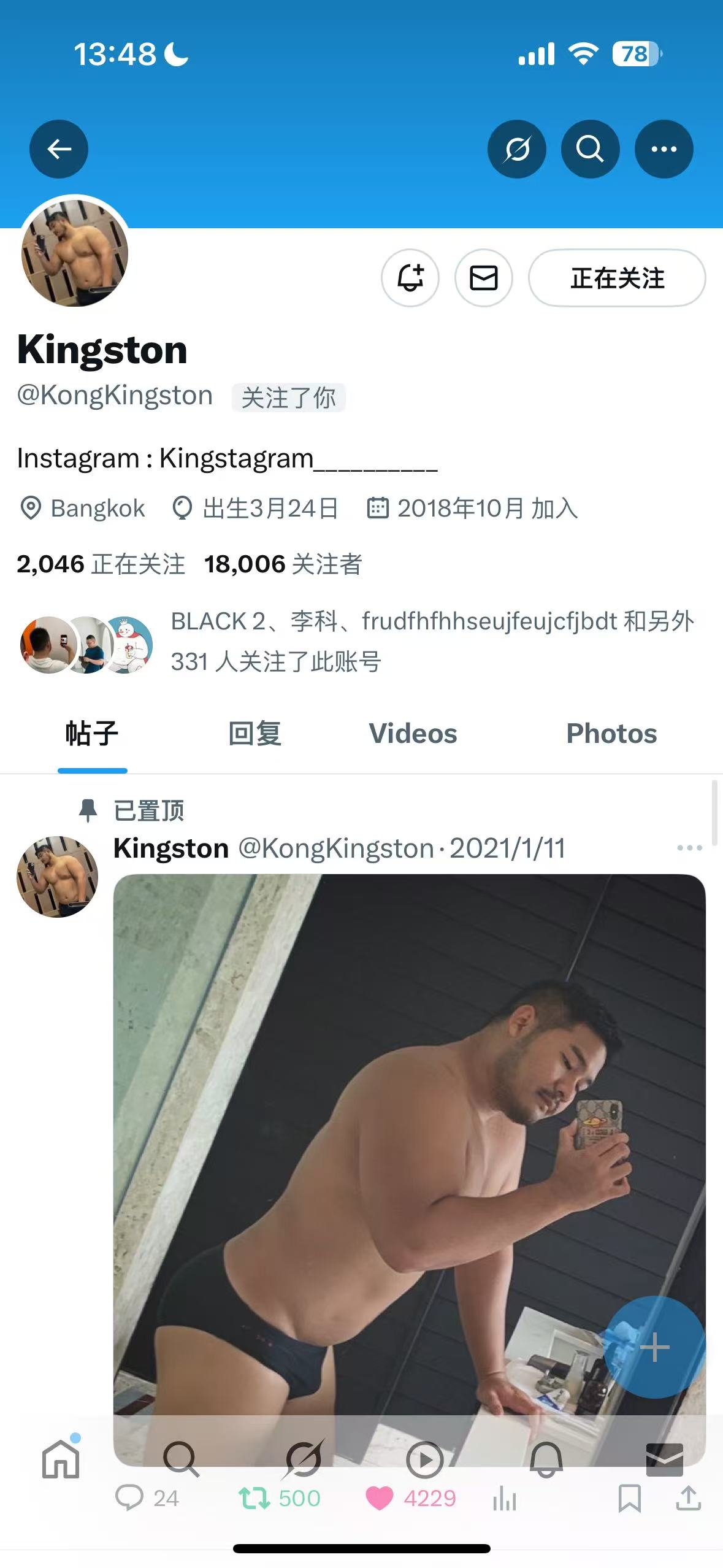
Task: Search this profile's posts
Action: tap(590, 149)
